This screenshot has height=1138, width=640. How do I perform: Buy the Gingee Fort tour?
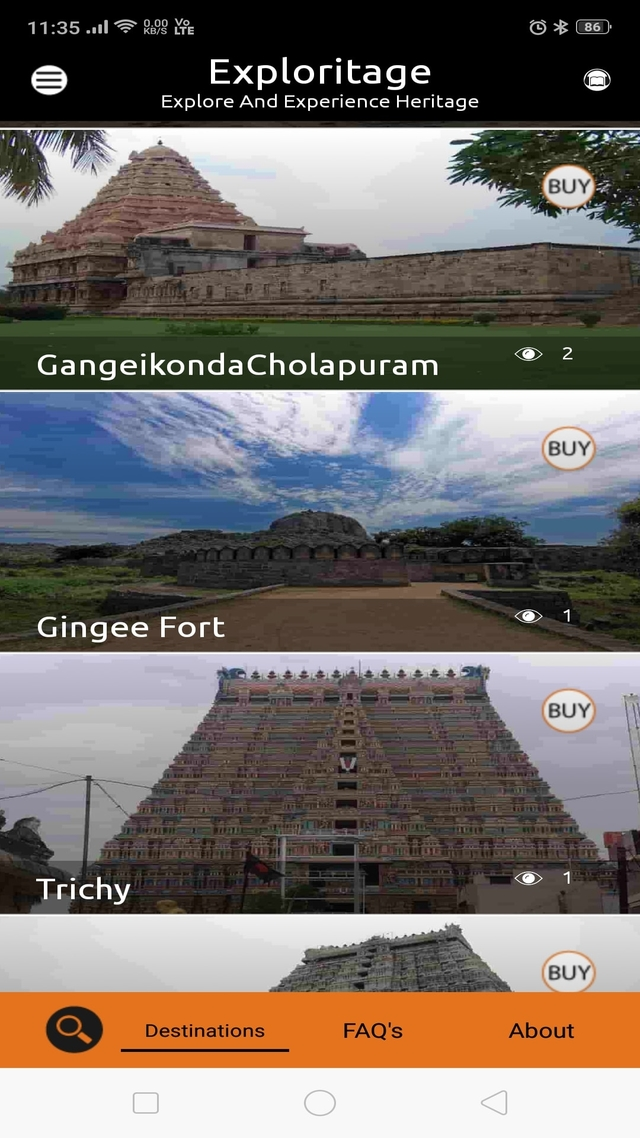point(568,449)
